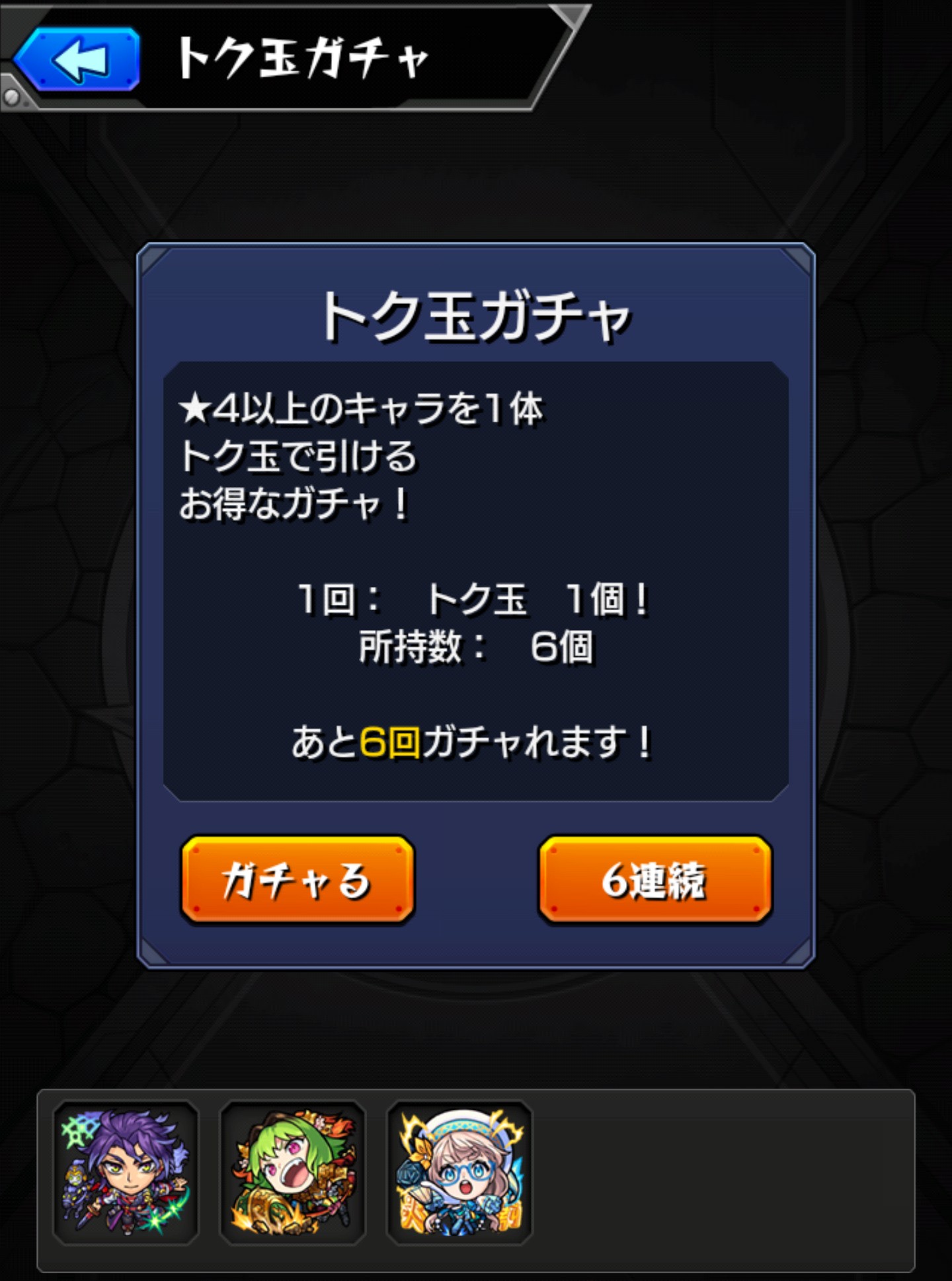The image size is (952, 1281).
Task: Select the purple-haired character icon
Action: 126,1173
